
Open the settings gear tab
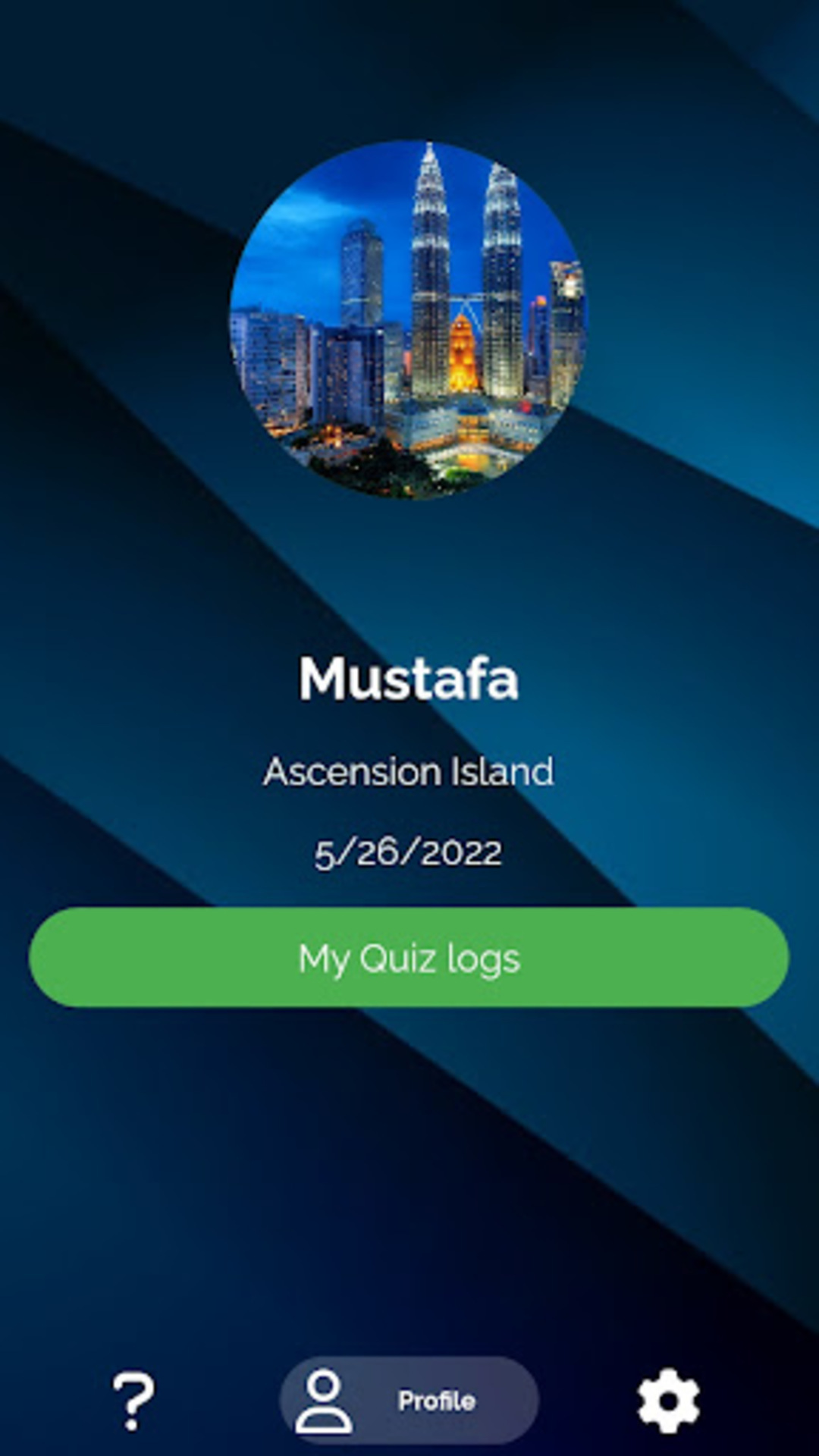(x=668, y=1400)
